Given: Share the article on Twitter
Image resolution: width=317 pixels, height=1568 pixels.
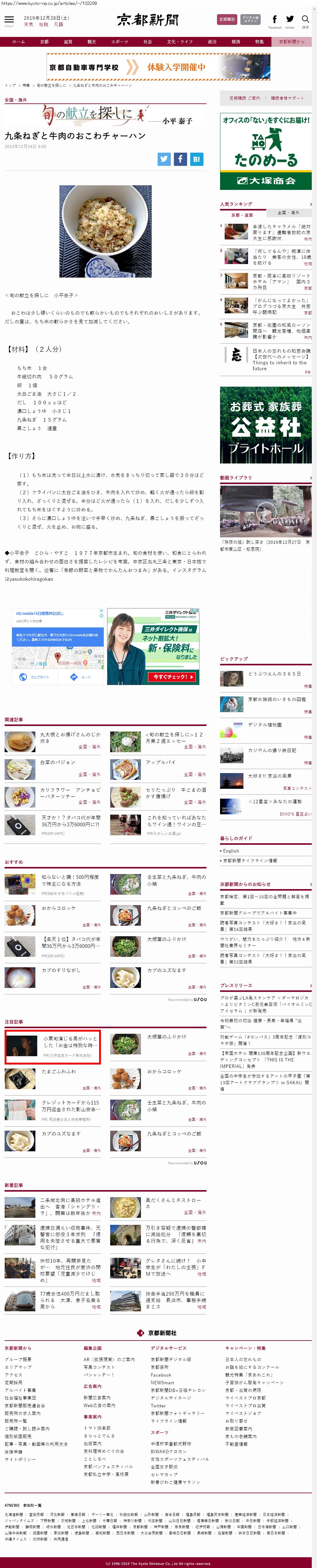Looking at the screenshot, I should [164, 159].
